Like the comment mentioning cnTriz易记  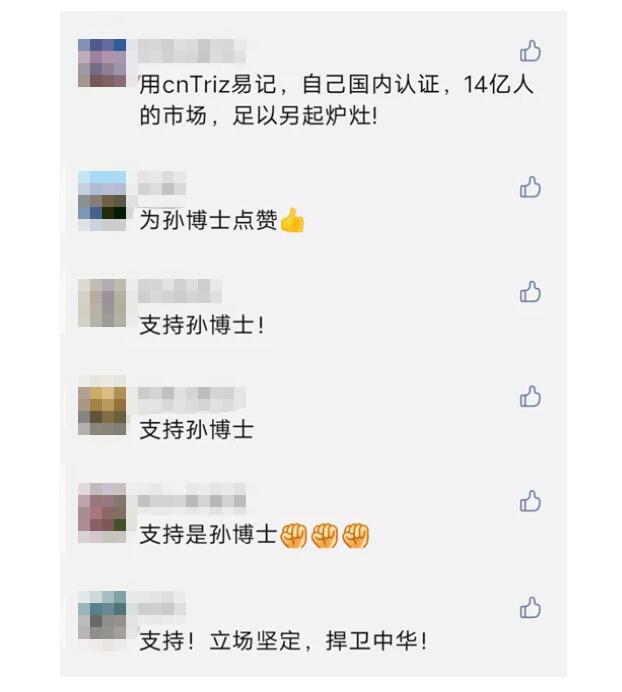point(530,51)
